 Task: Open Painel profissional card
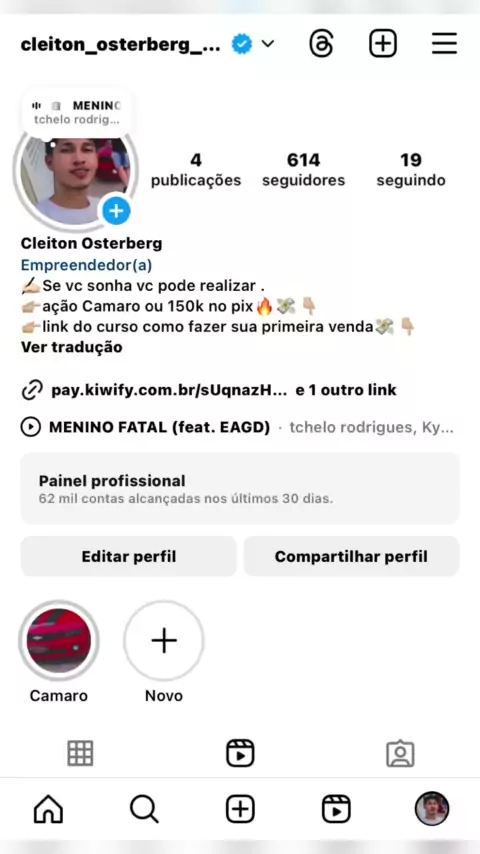point(240,489)
